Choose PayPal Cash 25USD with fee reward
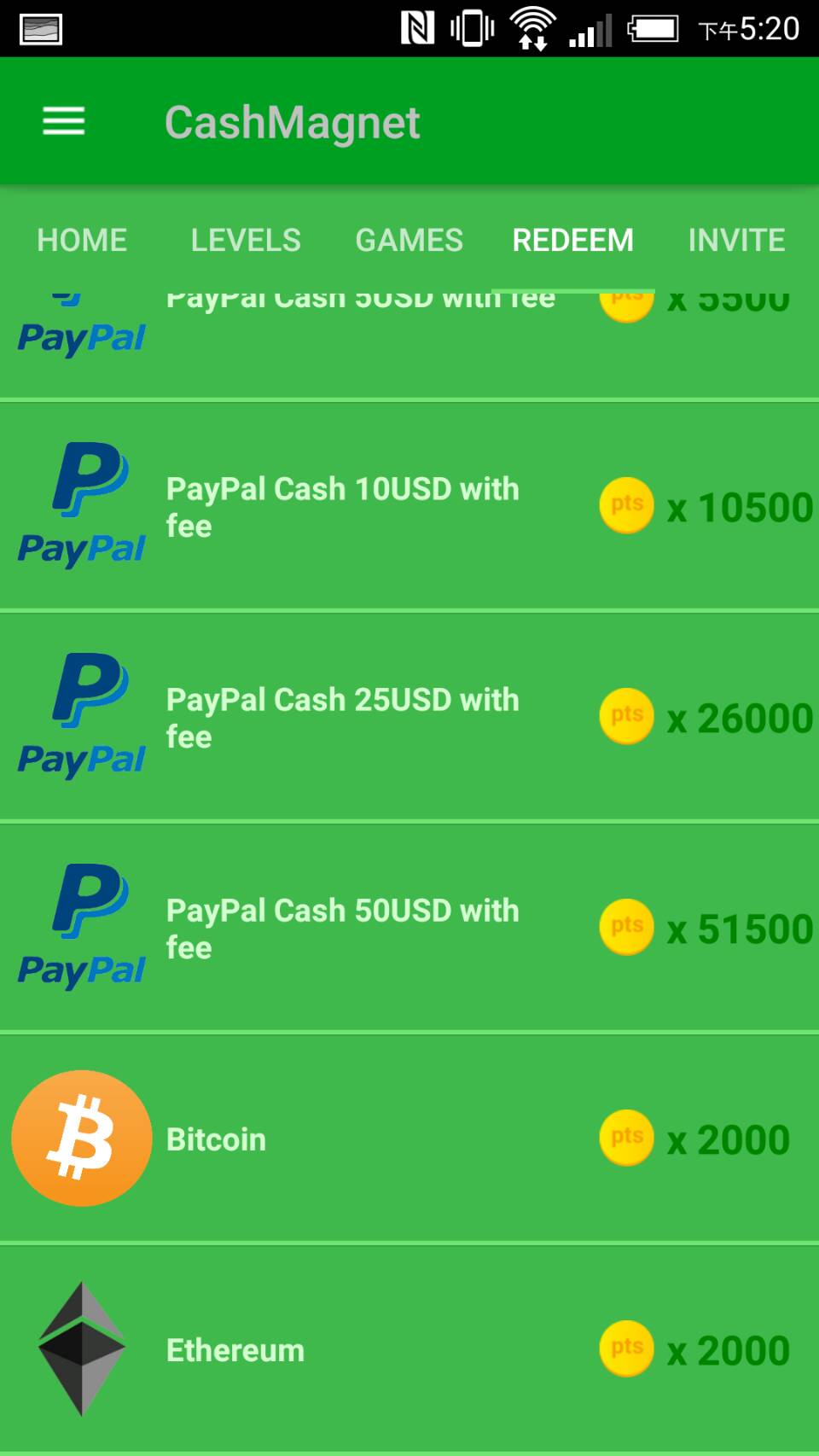The height and width of the screenshot is (1456, 819). tap(409, 717)
